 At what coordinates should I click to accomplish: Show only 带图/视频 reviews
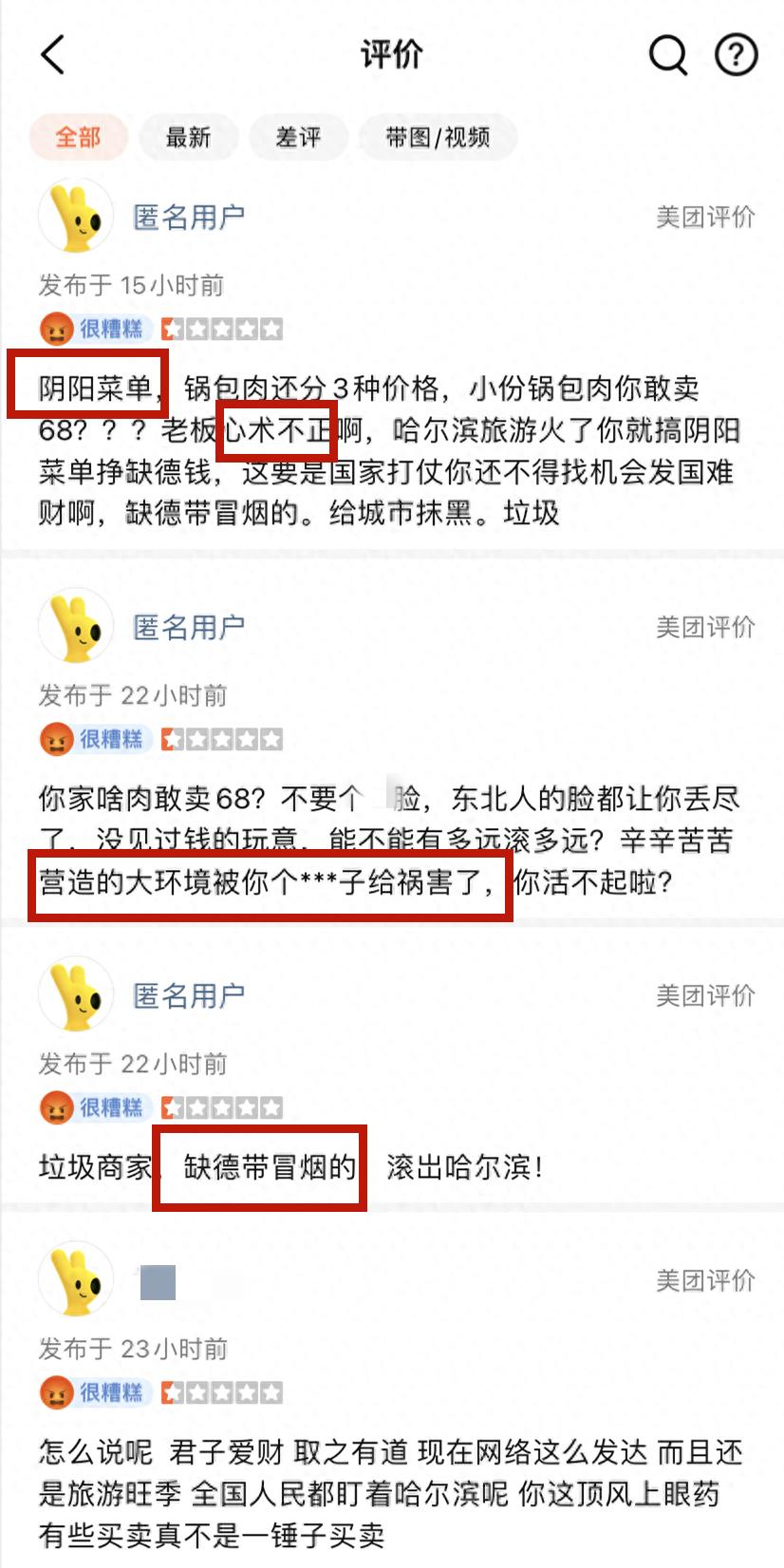438,138
